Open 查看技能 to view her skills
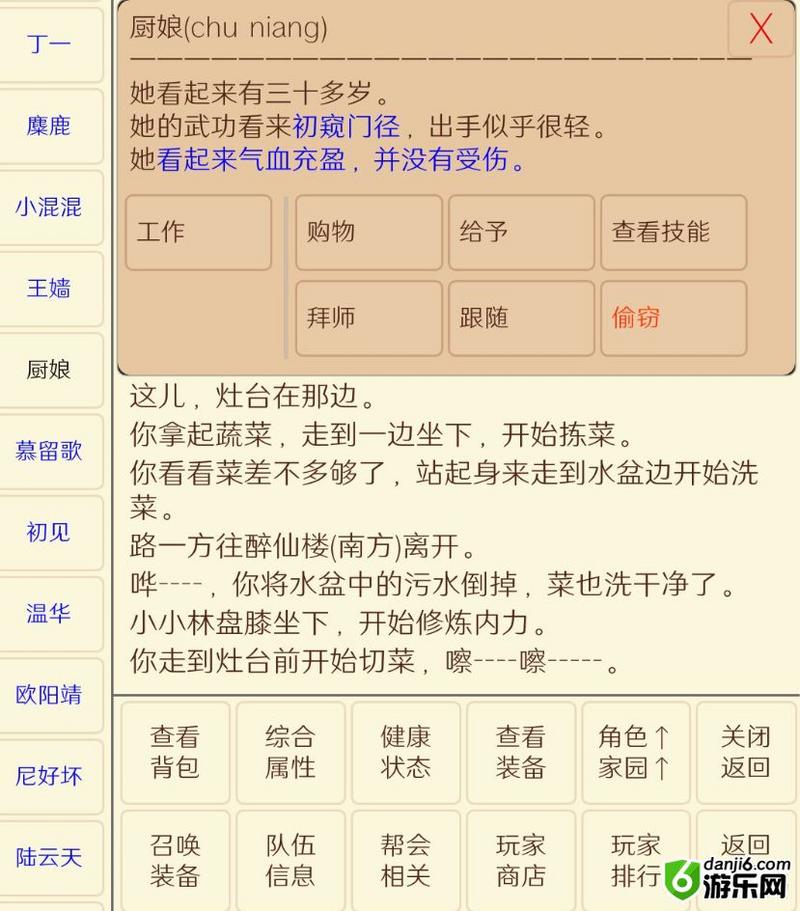The height and width of the screenshot is (911, 800). coord(674,232)
